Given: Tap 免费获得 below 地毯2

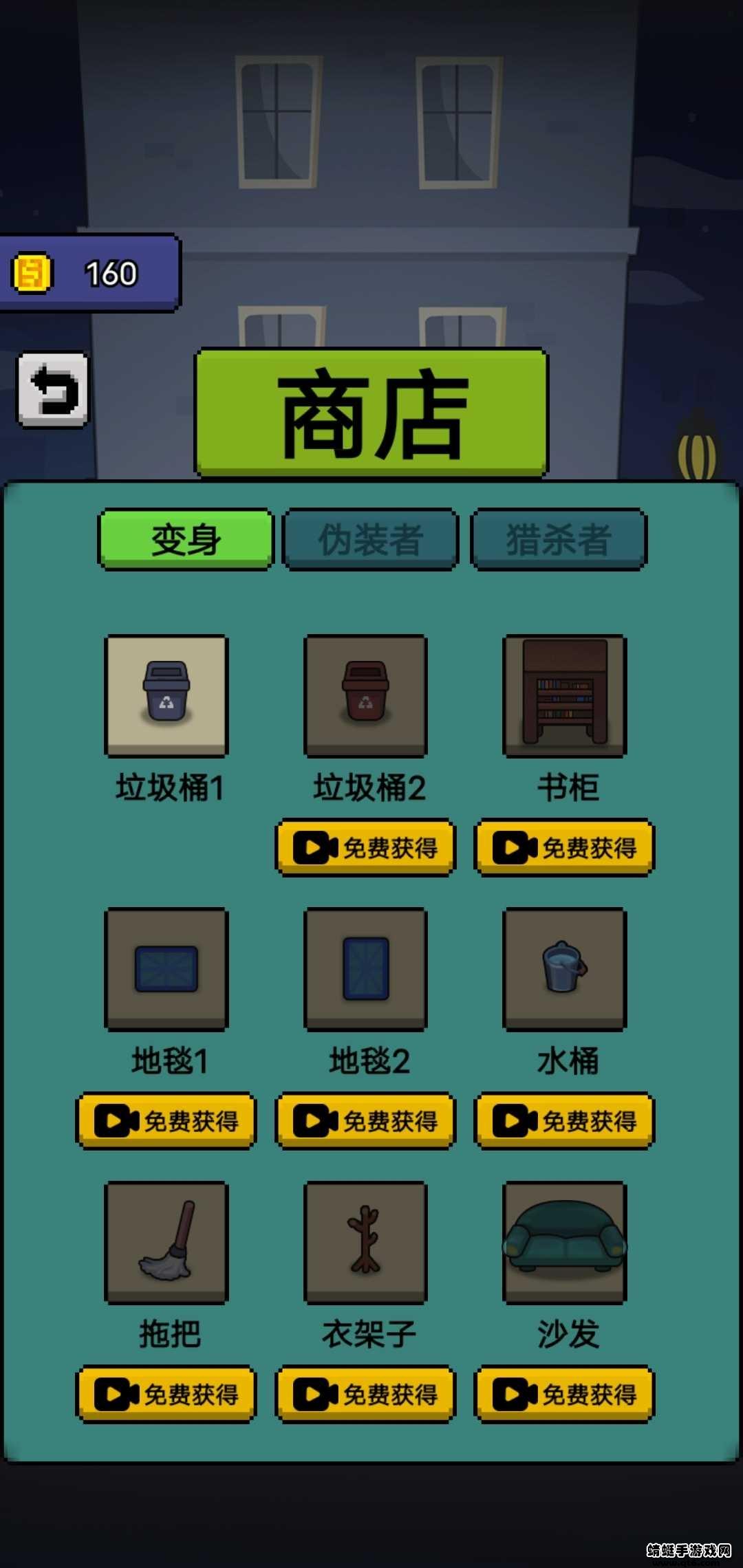Looking at the screenshot, I should [365, 1120].
